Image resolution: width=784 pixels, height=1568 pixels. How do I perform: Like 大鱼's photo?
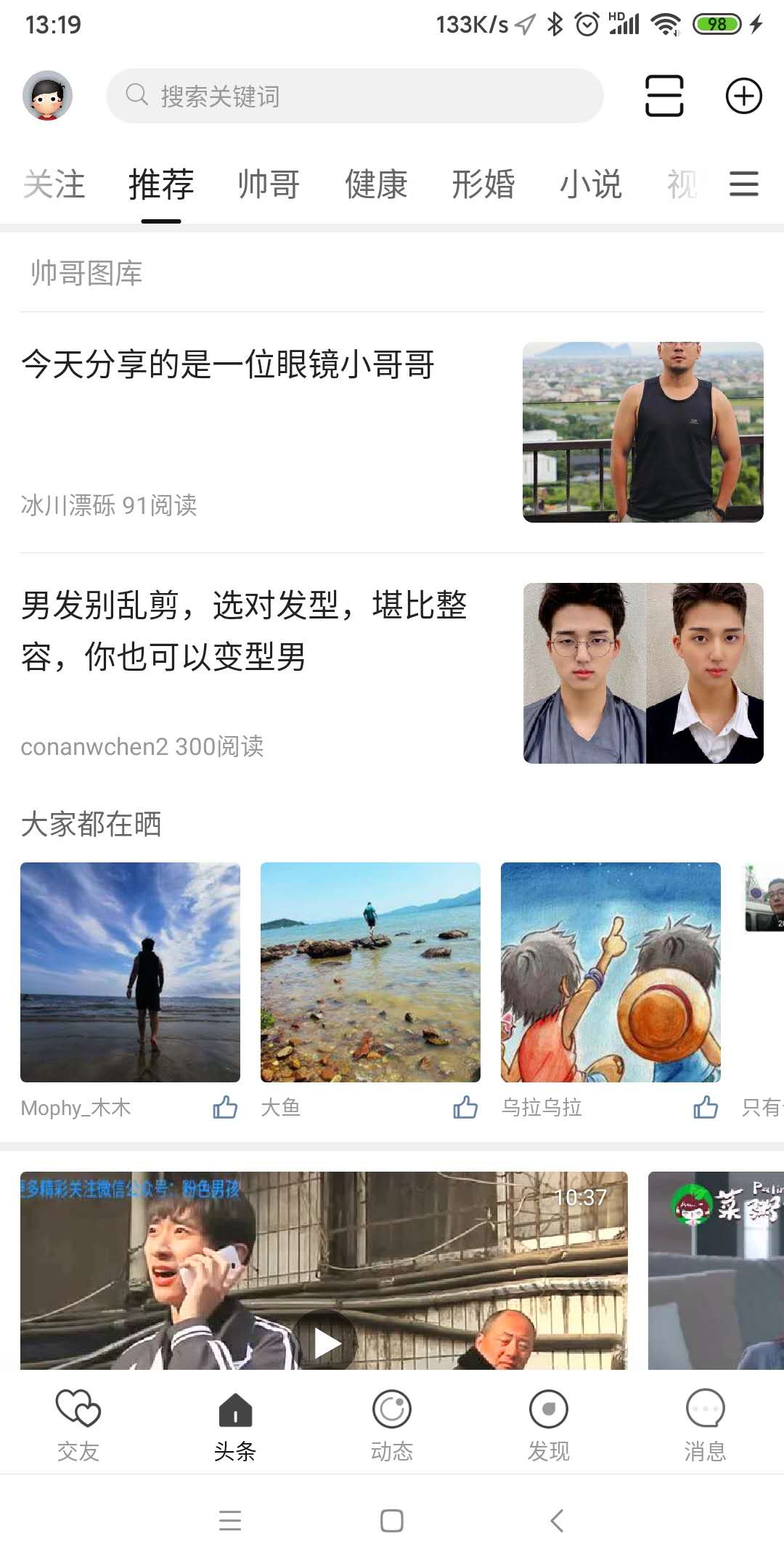point(465,1107)
